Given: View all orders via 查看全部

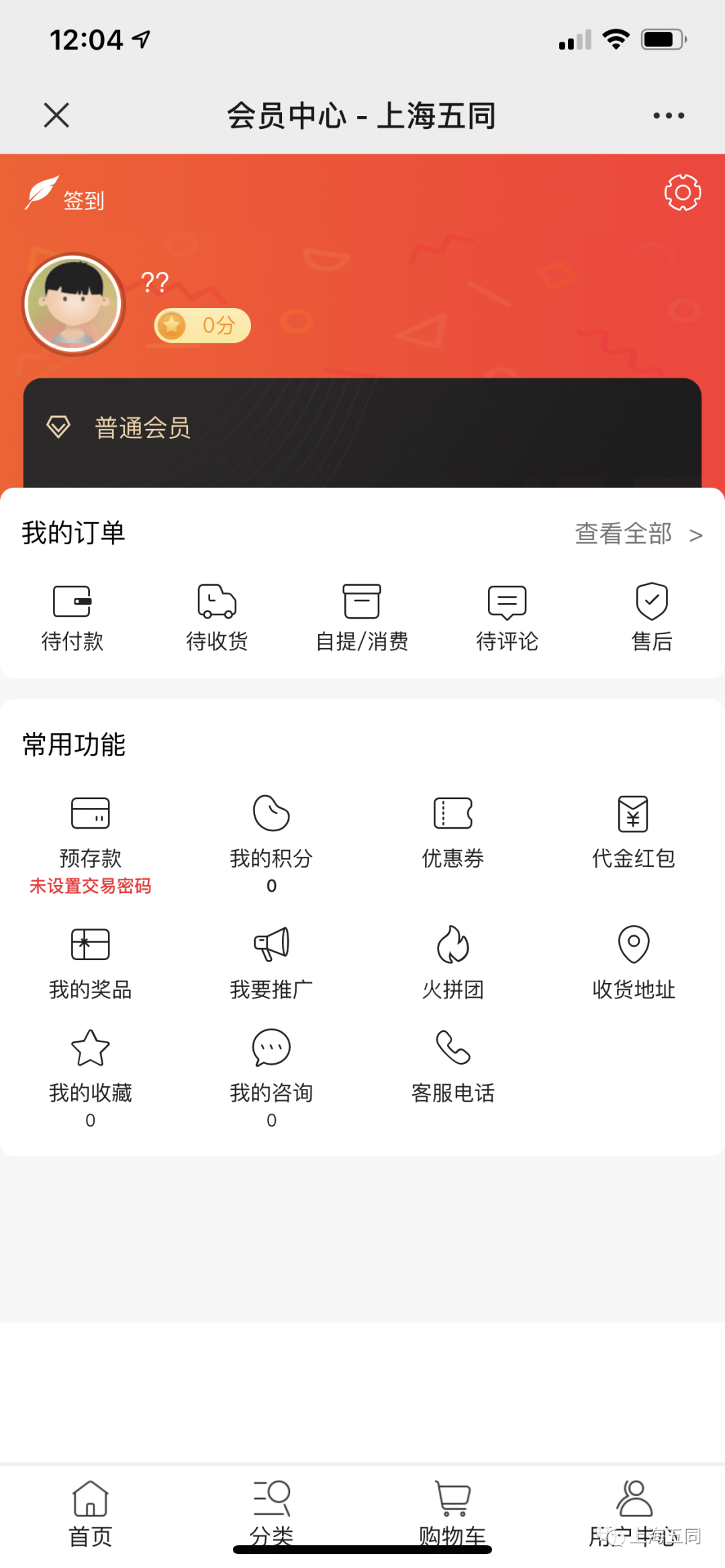Looking at the screenshot, I should point(638,534).
